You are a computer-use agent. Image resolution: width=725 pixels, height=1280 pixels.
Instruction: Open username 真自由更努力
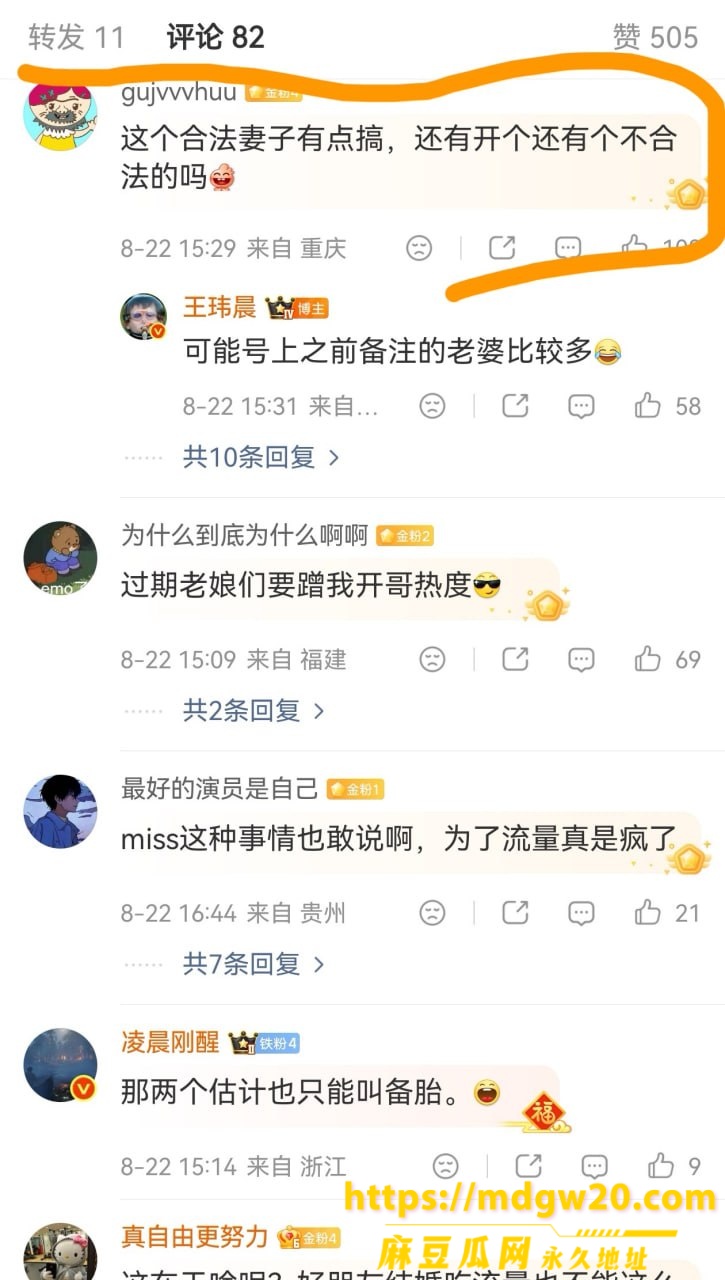click(x=195, y=1236)
